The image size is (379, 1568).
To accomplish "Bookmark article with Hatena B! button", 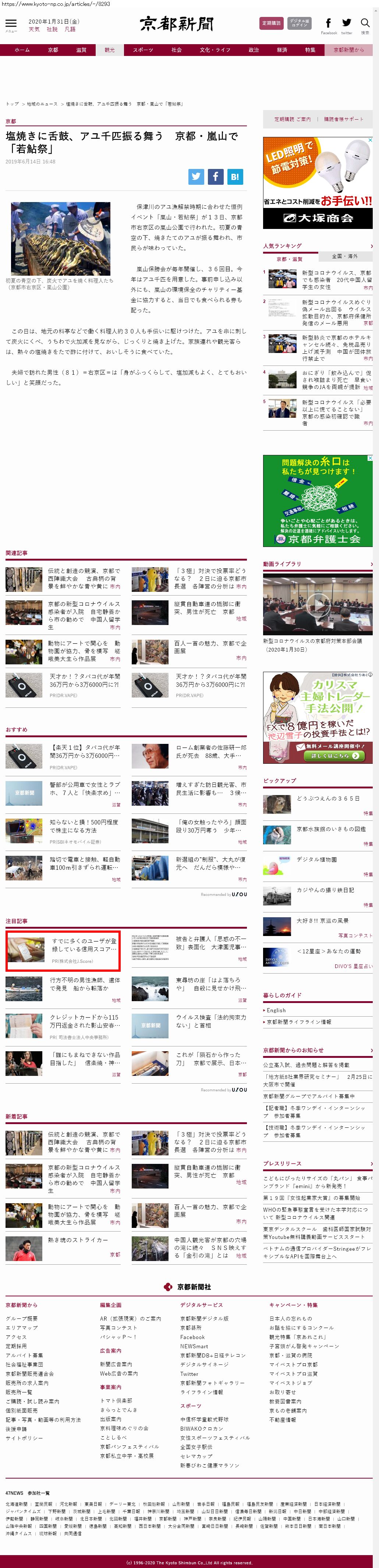I will coord(235,177).
